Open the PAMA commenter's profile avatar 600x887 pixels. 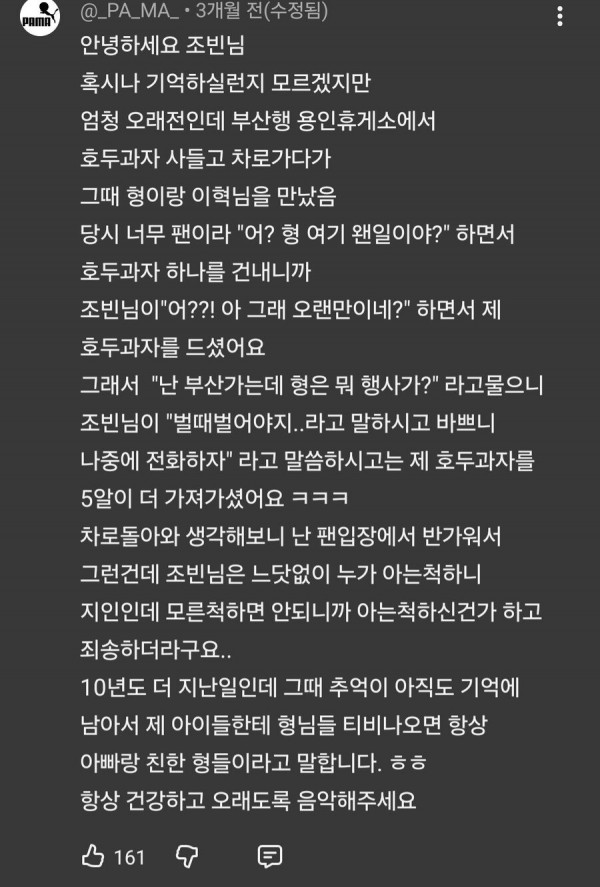coord(40,19)
